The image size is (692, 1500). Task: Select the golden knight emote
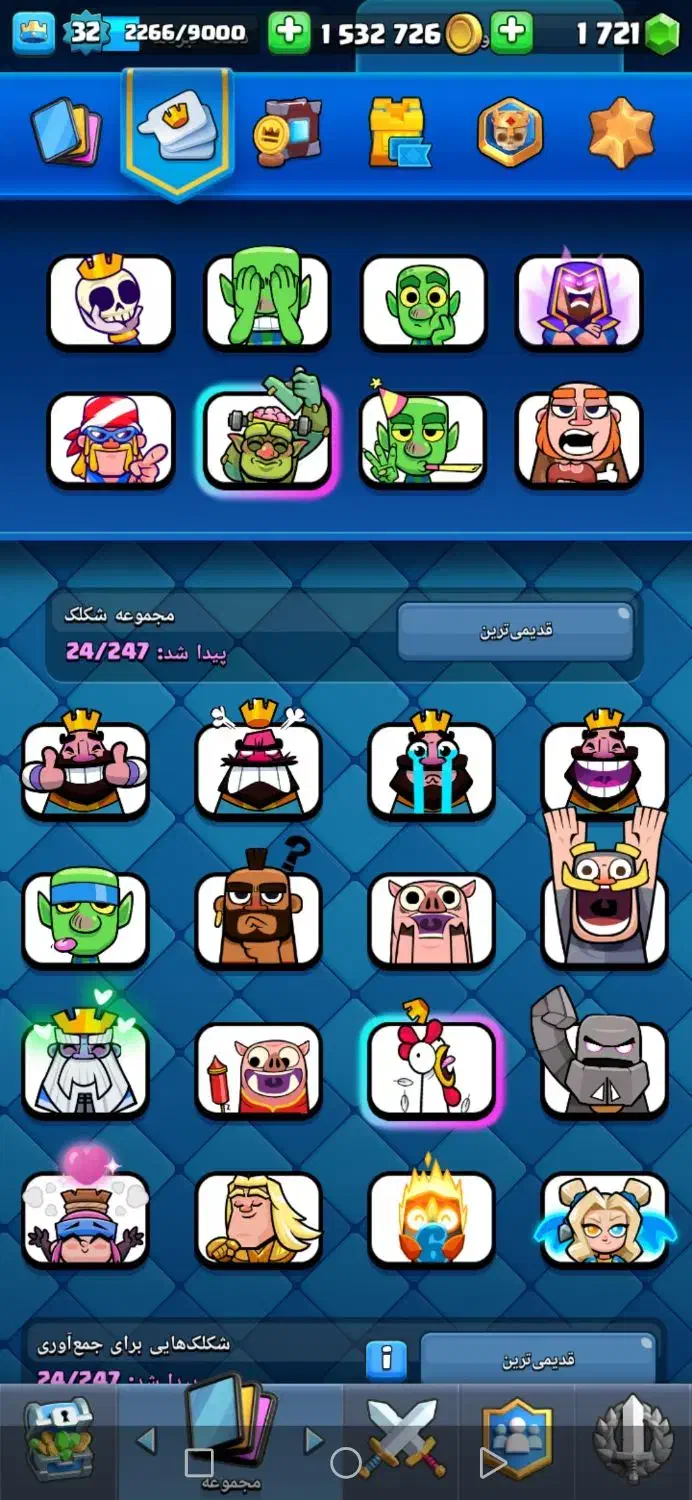click(x=258, y=1217)
